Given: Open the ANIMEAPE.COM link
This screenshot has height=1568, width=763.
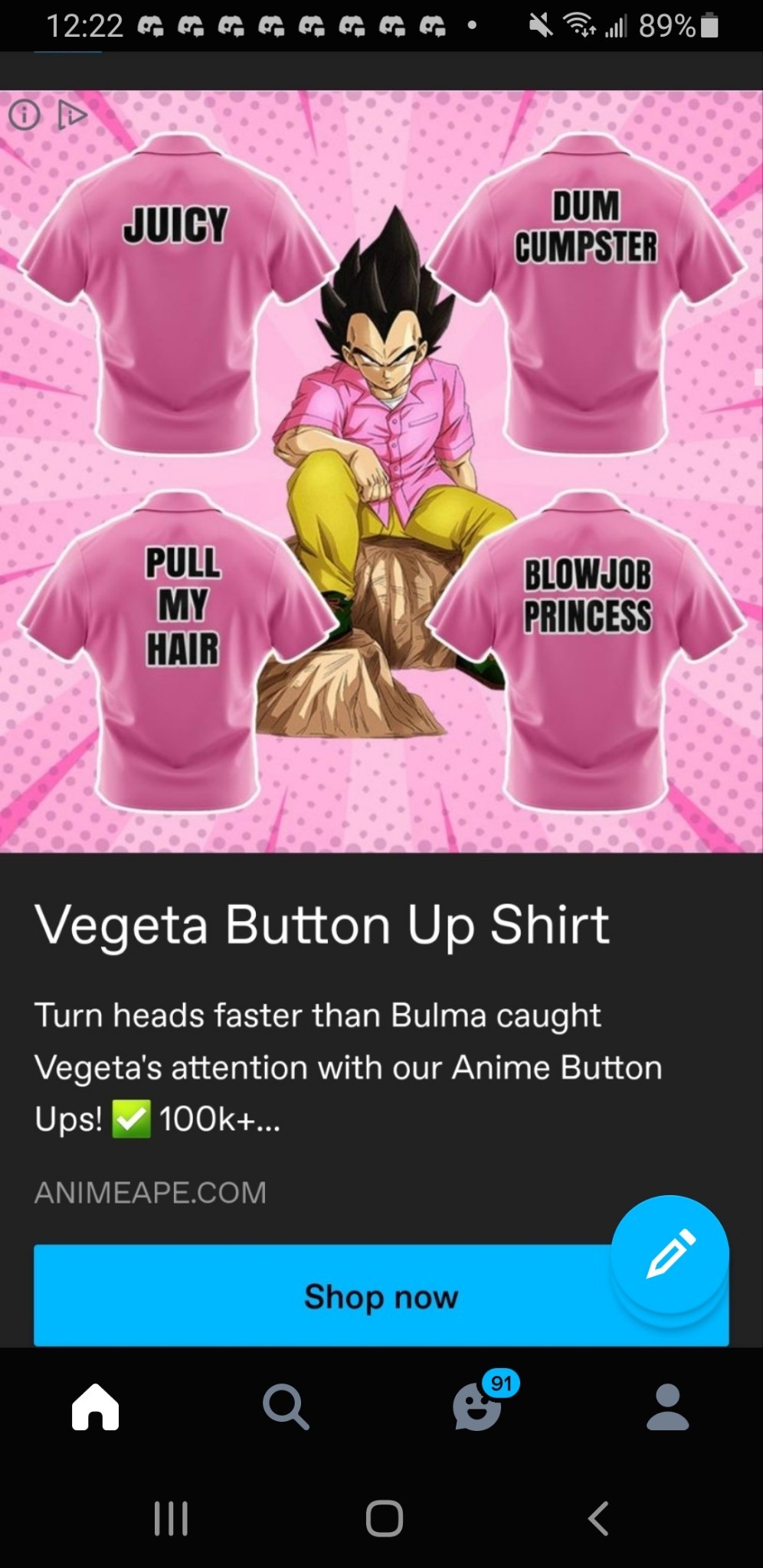Looking at the screenshot, I should [x=150, y=1192].
